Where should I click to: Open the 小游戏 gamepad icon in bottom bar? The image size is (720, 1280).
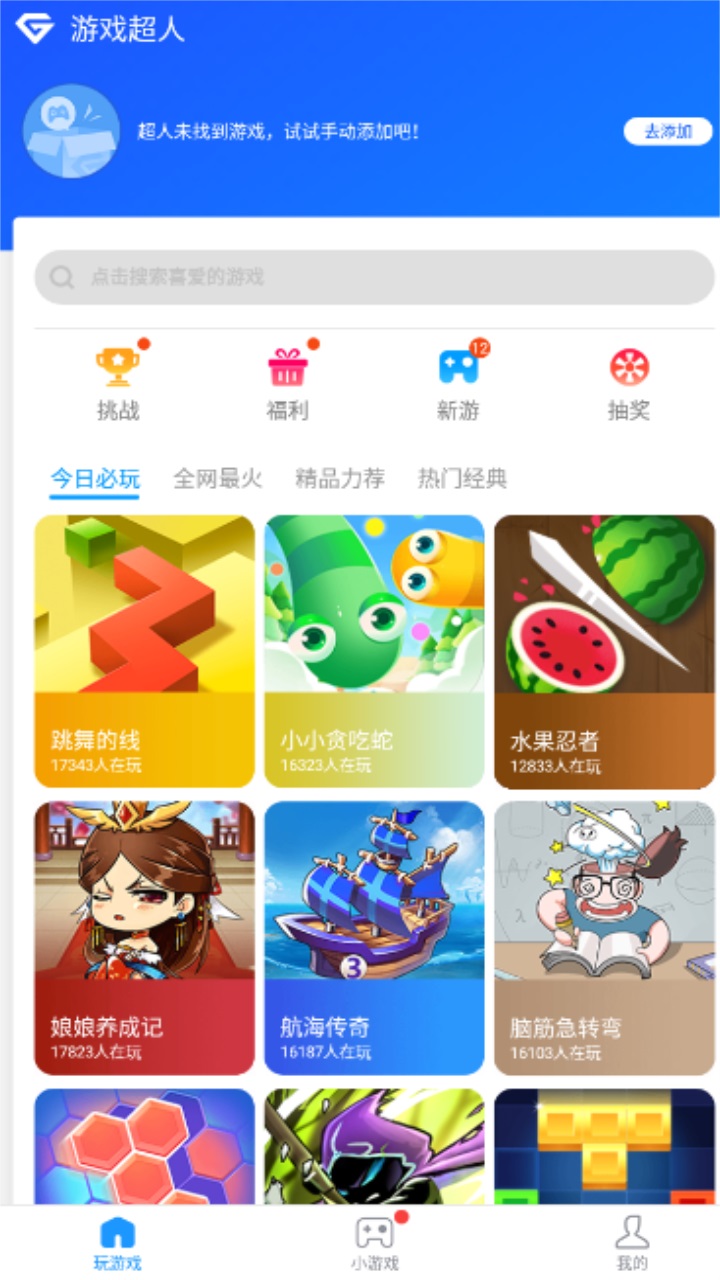[375, 1234]
